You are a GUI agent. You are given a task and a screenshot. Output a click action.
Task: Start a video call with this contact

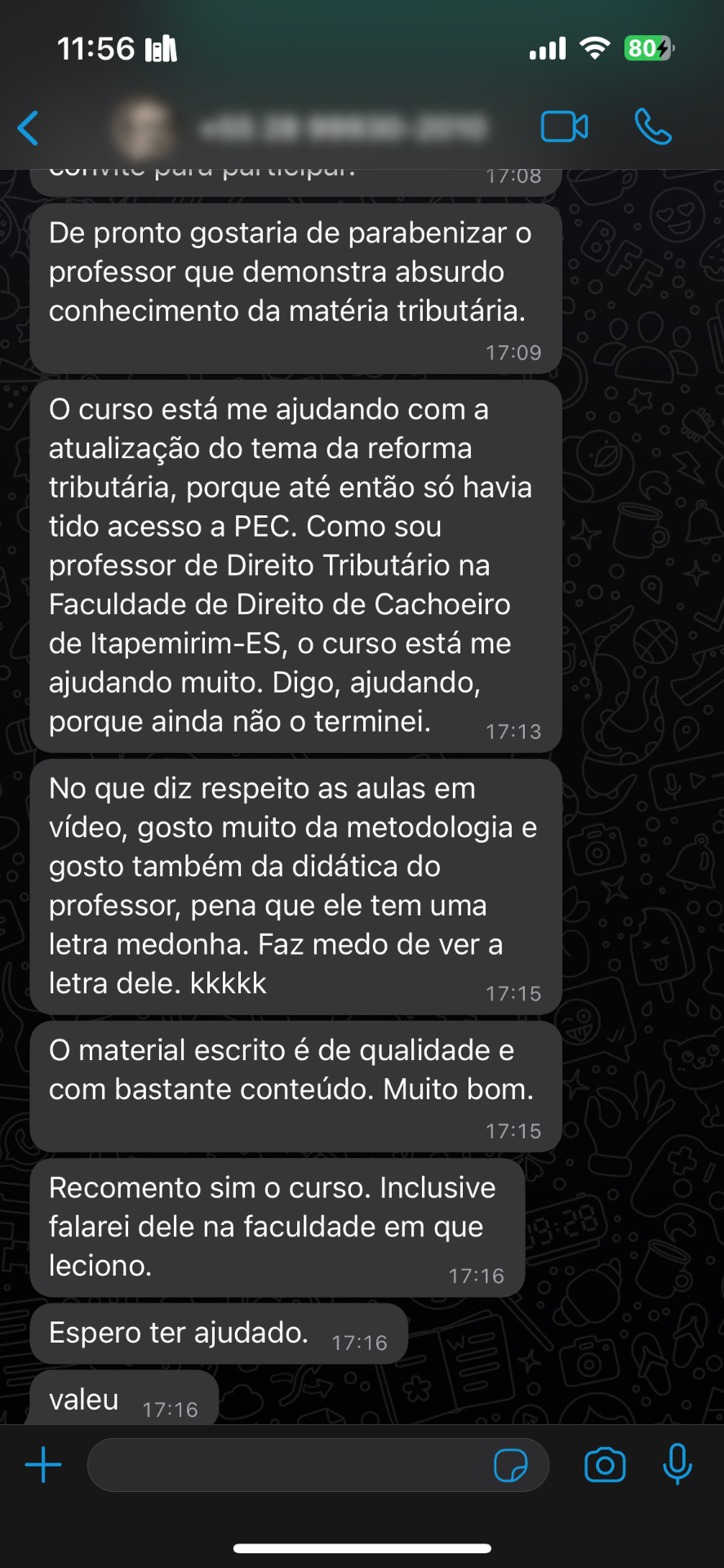pyautogui.click(x=564, y=126)
